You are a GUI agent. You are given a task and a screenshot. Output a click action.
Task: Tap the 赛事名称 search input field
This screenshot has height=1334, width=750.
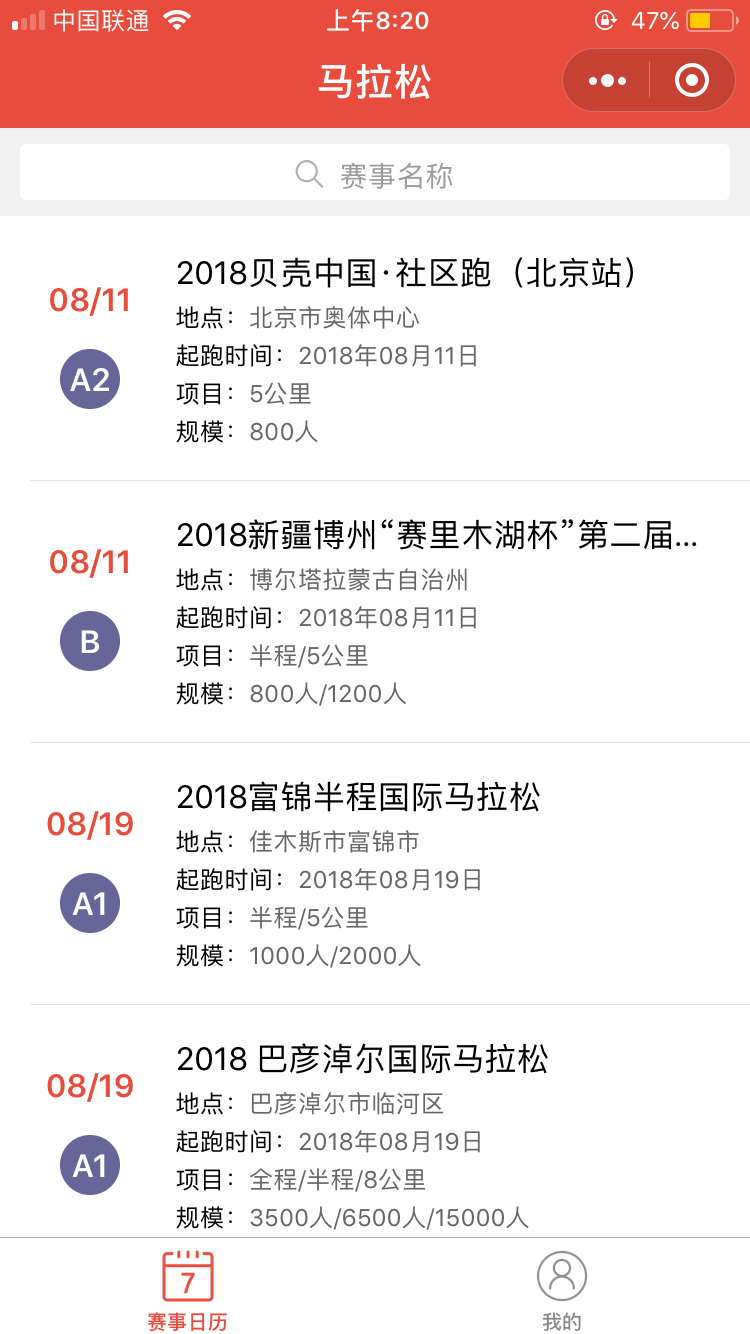coord(400,172)
